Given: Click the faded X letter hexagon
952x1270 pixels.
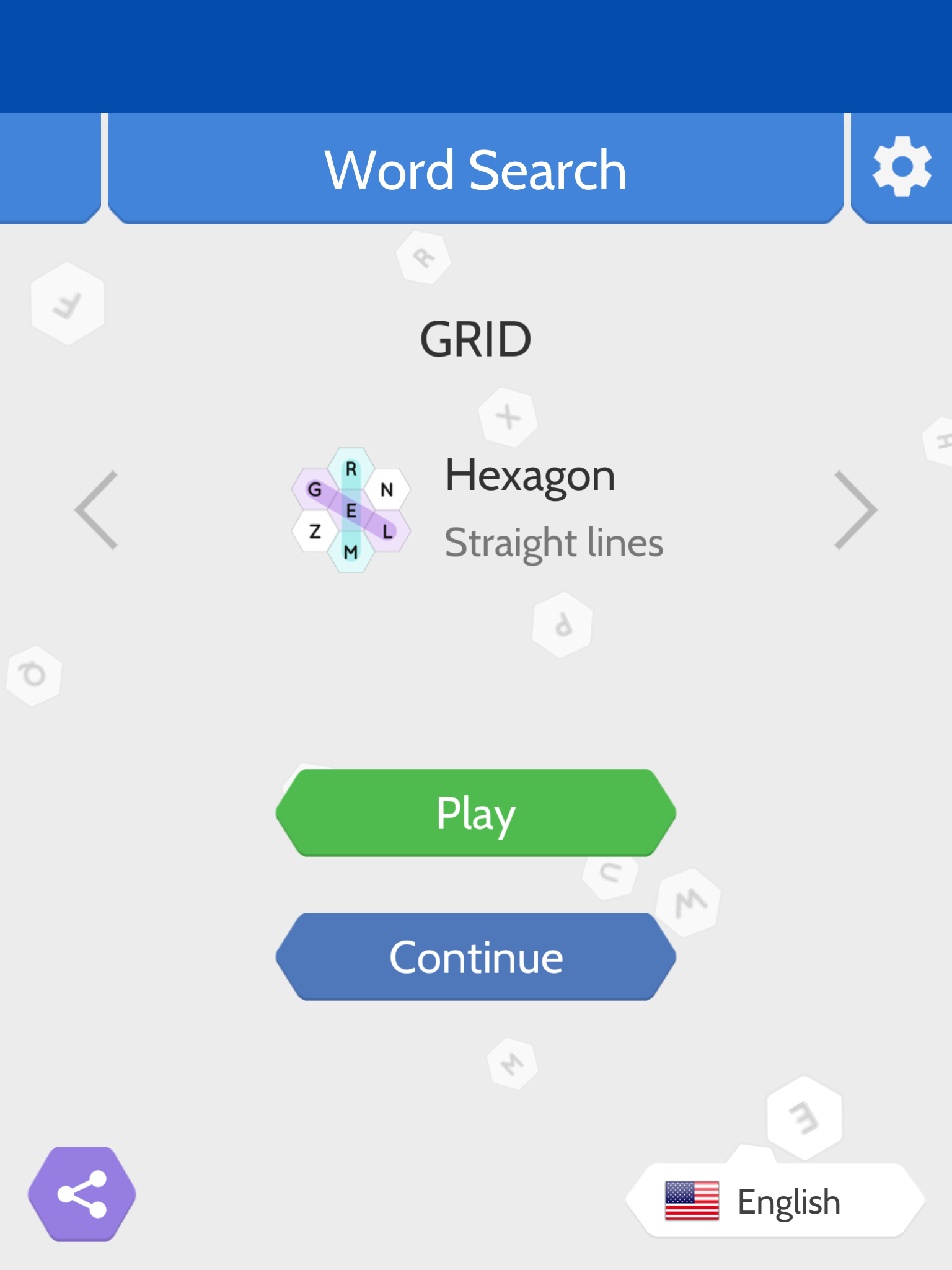Looking at the screenshot, I should [507, 417].
